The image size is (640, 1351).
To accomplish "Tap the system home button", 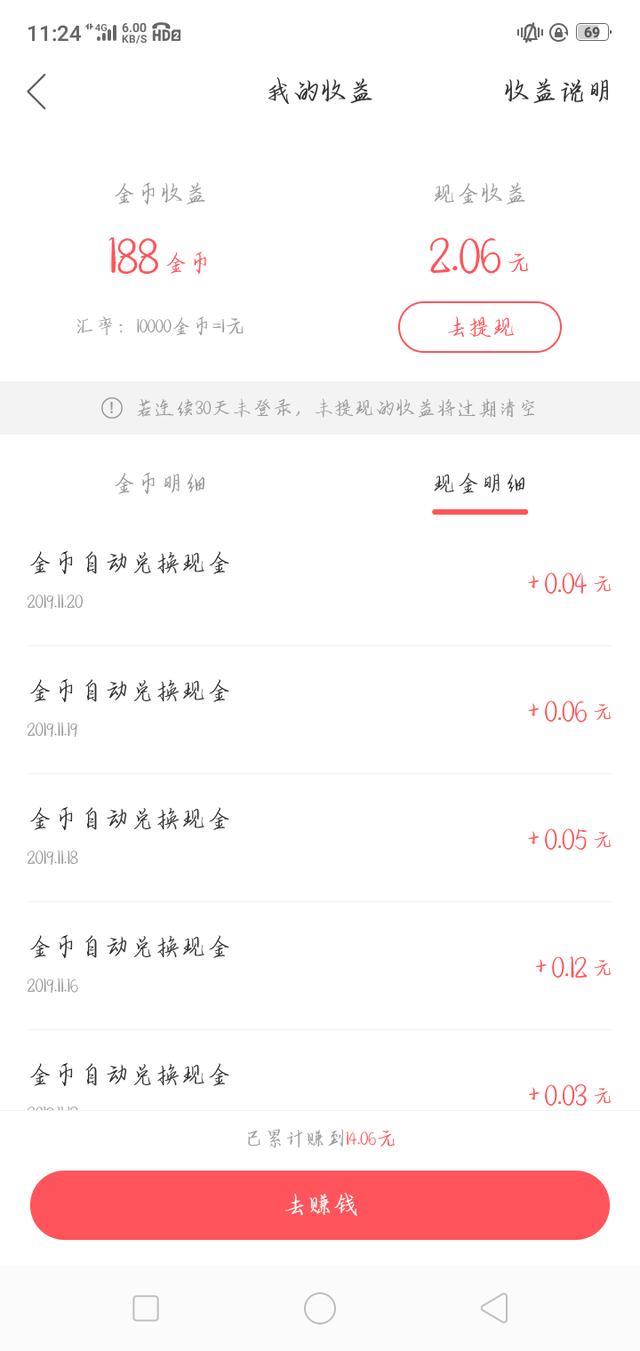I will click(320, 1308).
